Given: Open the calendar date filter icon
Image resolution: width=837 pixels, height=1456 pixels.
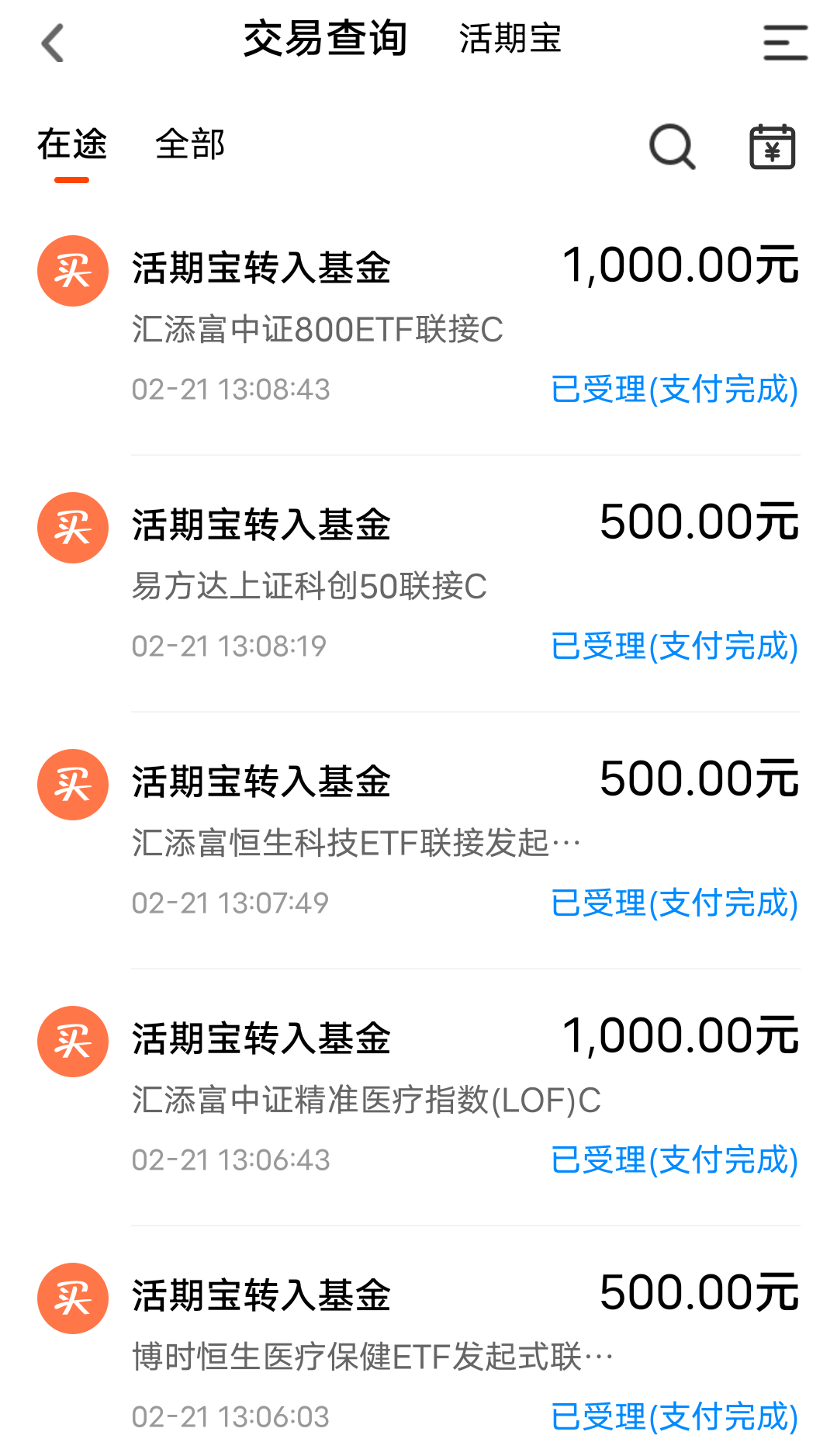Looking at the screenshot, I should coord(772,146).
